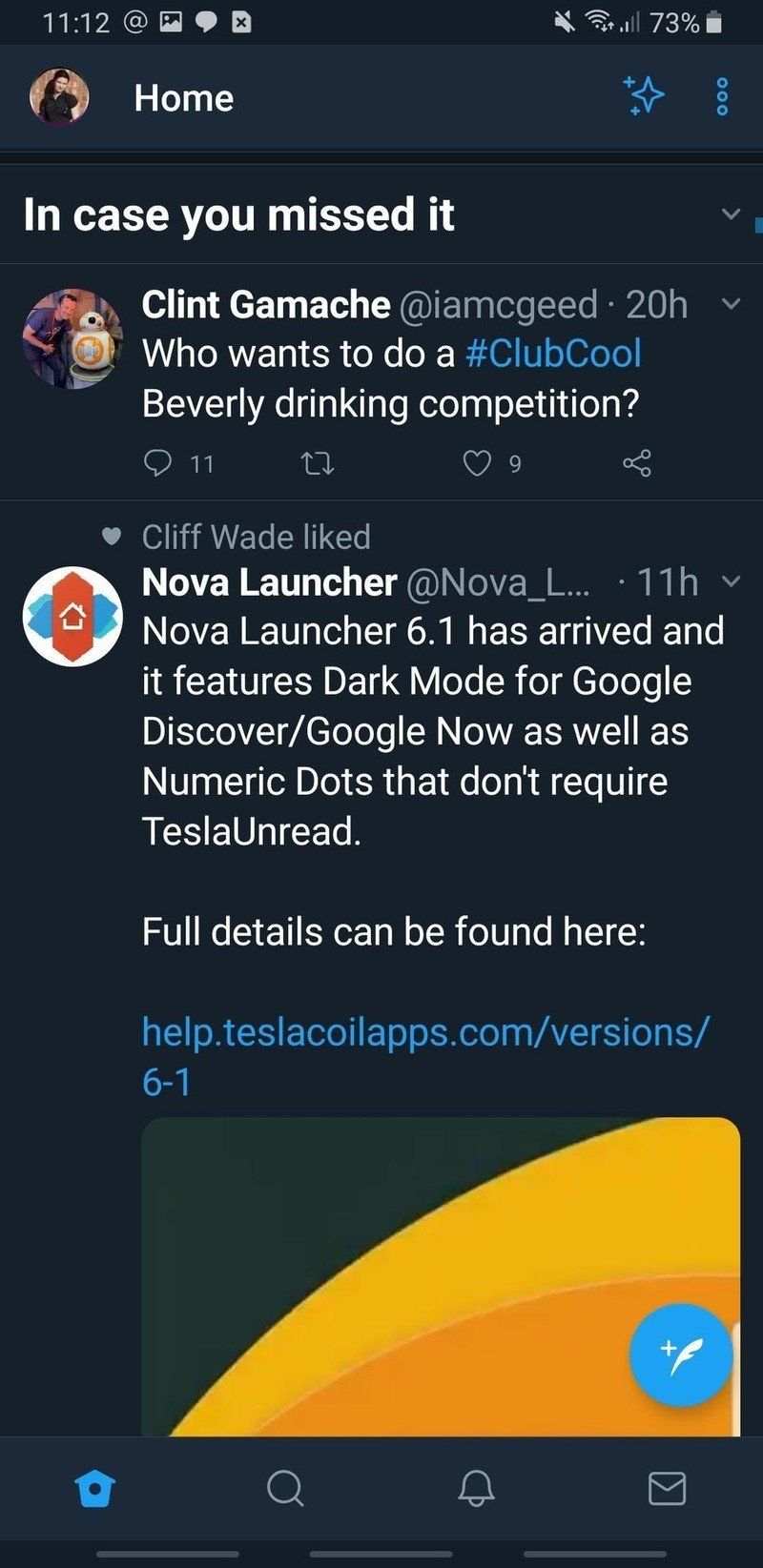Image resolution: width=763 pixels, height=1568 pixels.
Task: Open the three-dot overflow menu
Action: pyautogui.click(x=722, y=97)
